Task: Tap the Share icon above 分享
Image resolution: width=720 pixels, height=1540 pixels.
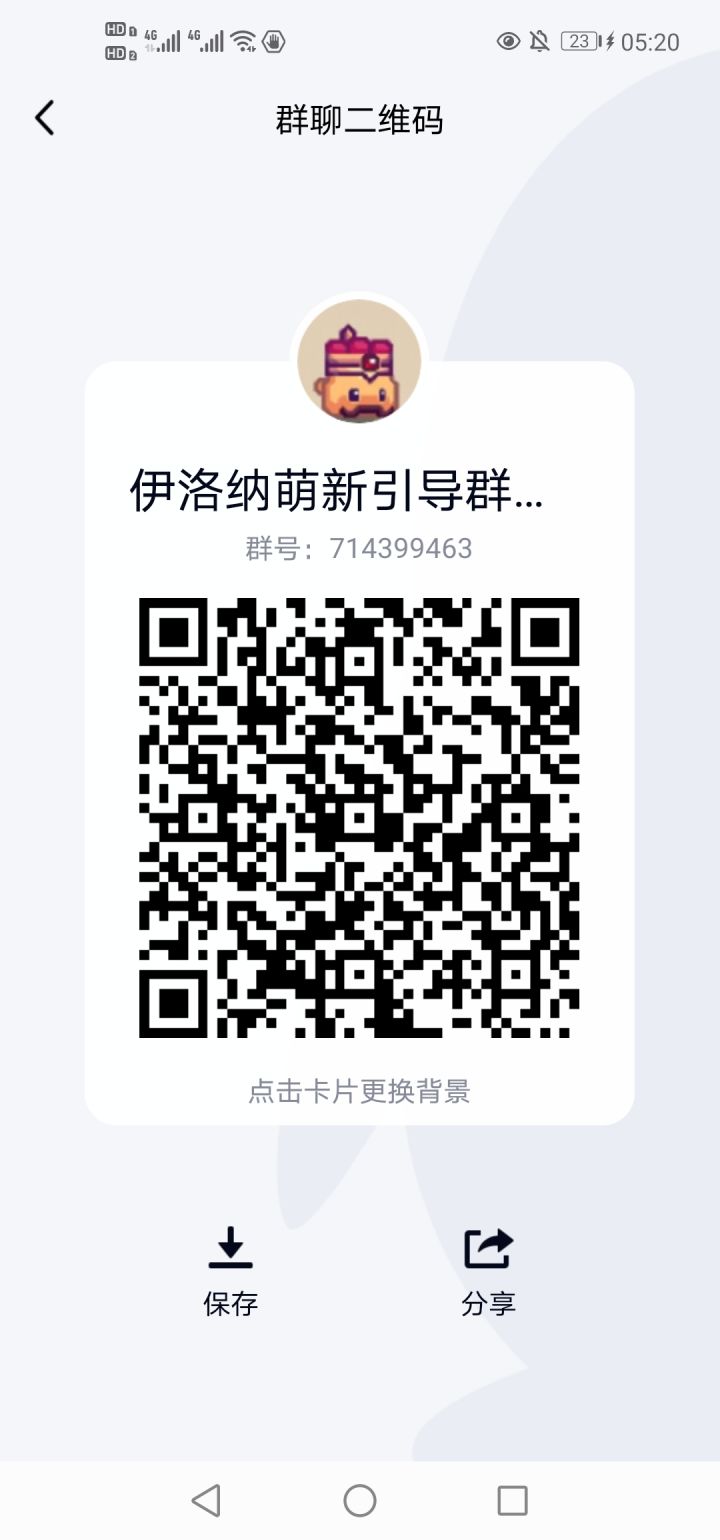Action: point(488,1246)
